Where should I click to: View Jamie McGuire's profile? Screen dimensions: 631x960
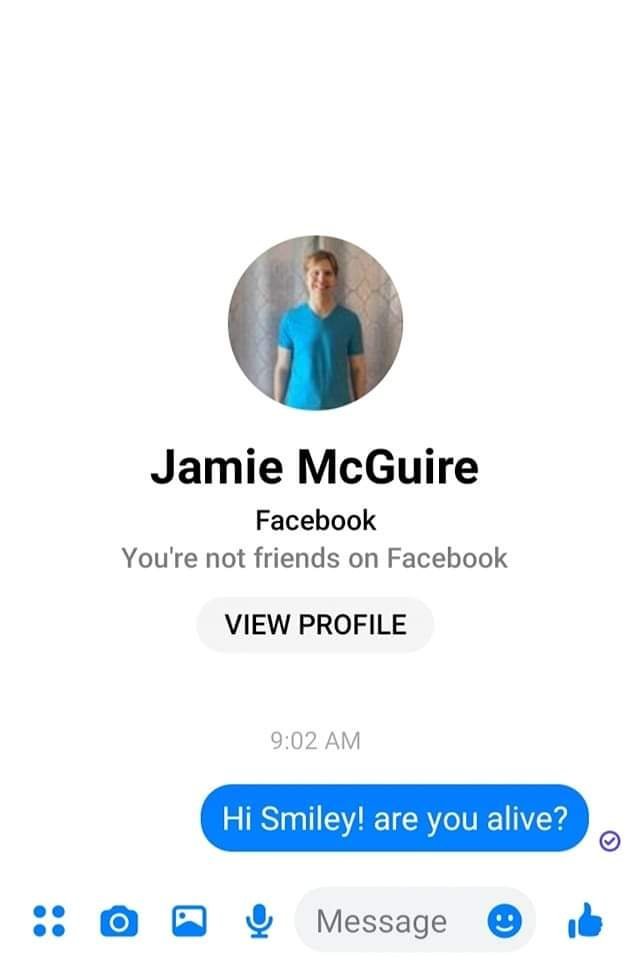tap(315, 625)
